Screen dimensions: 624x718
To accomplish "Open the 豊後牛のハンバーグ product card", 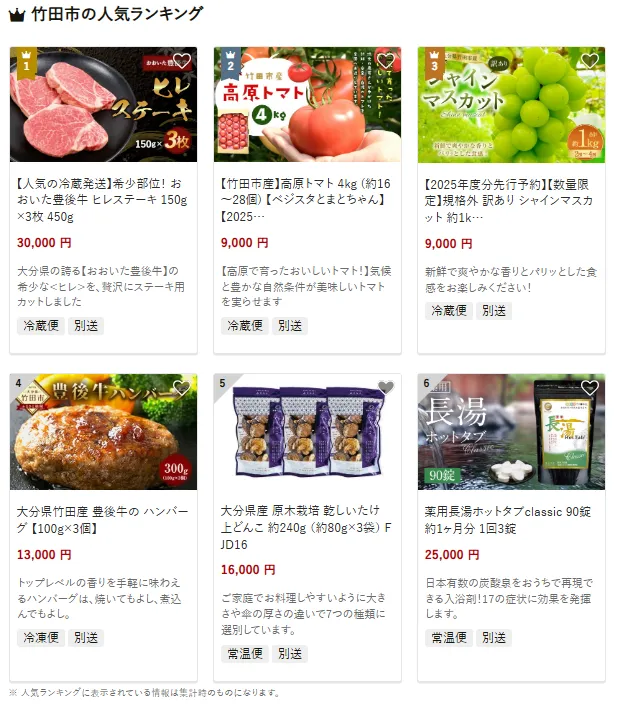I will point(103,520).
